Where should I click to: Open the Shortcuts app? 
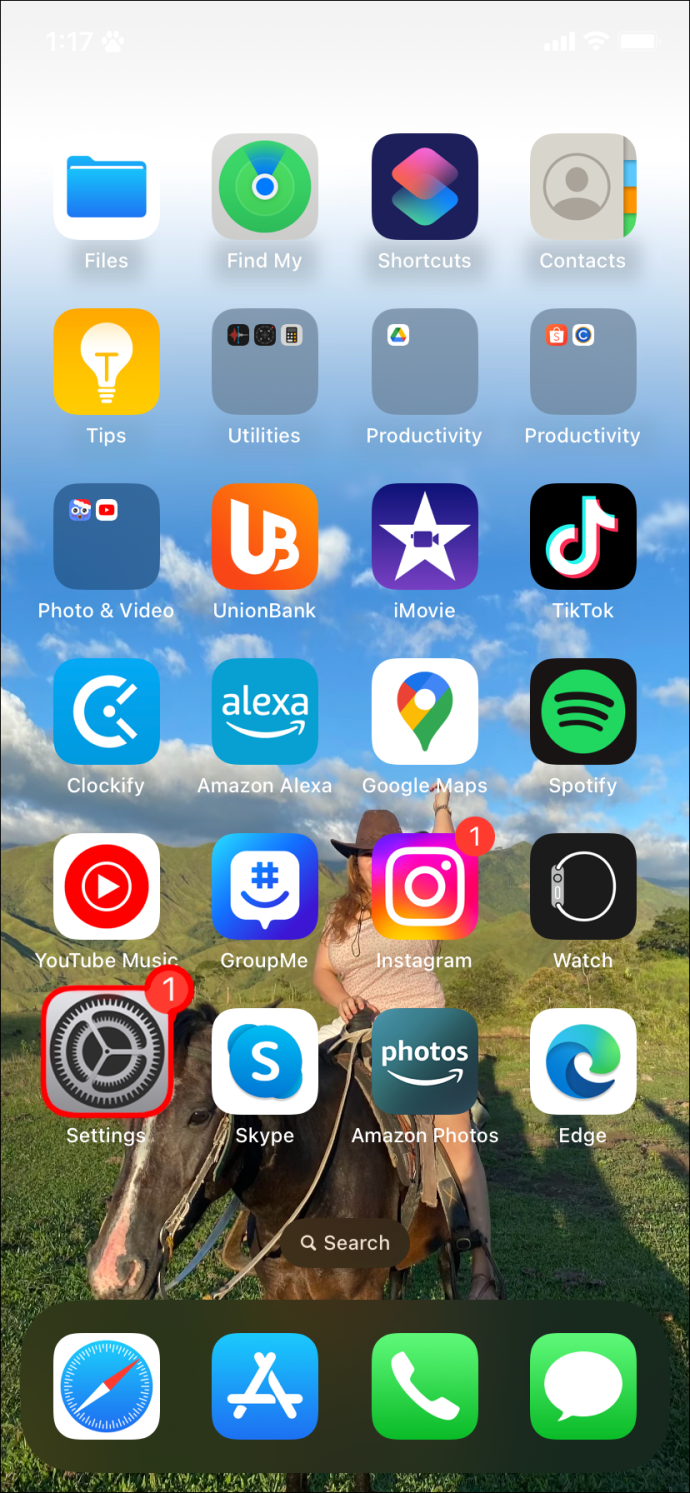coord(424,187)
